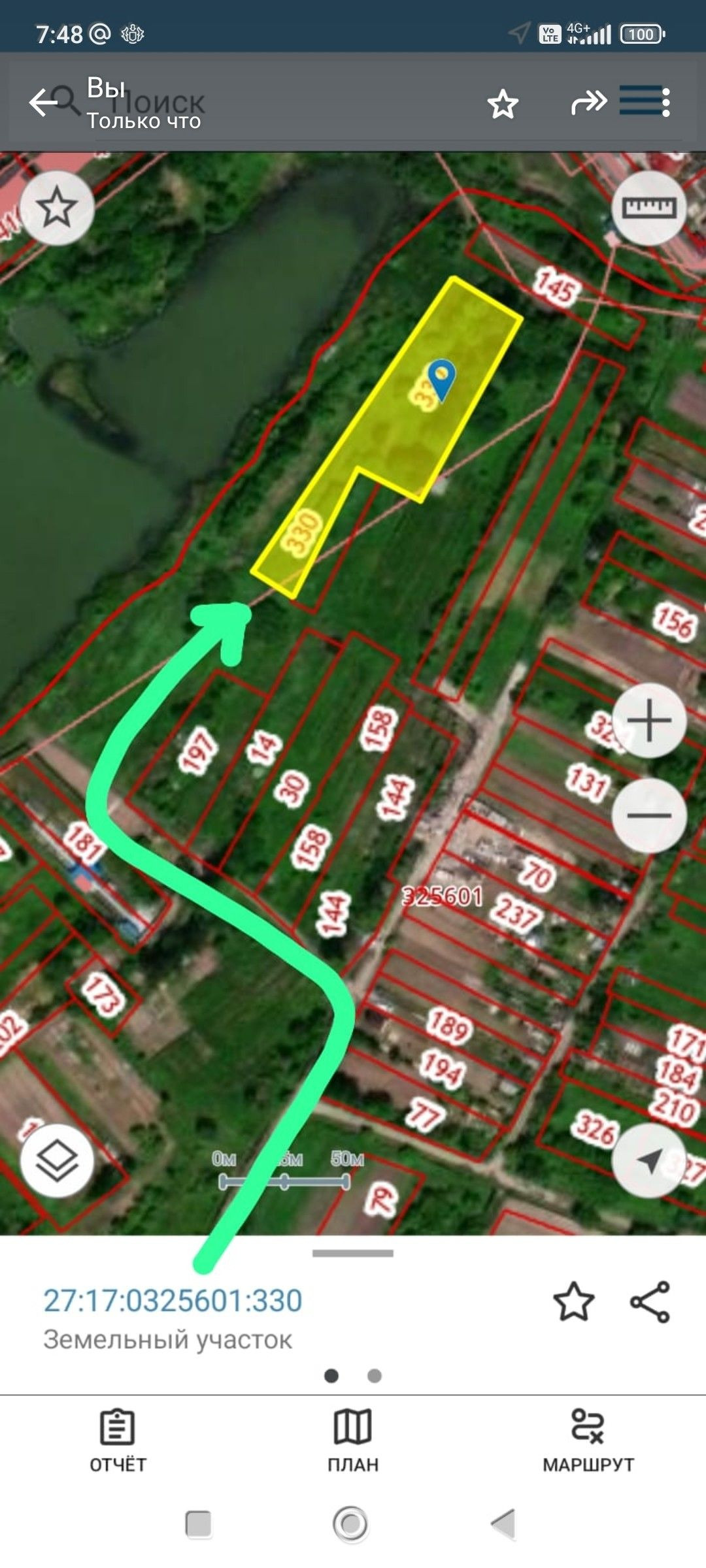Image resolution: width=706 pixels, height=1568 pixels.
Task: Tap the system back button
Action: click(505, 1524)
